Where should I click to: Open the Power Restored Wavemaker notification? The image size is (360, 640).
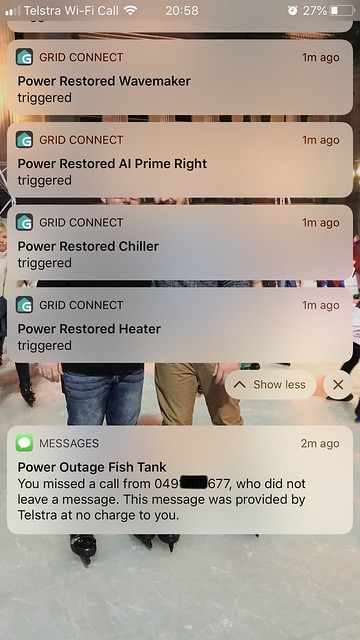click(x=180, y=77)
